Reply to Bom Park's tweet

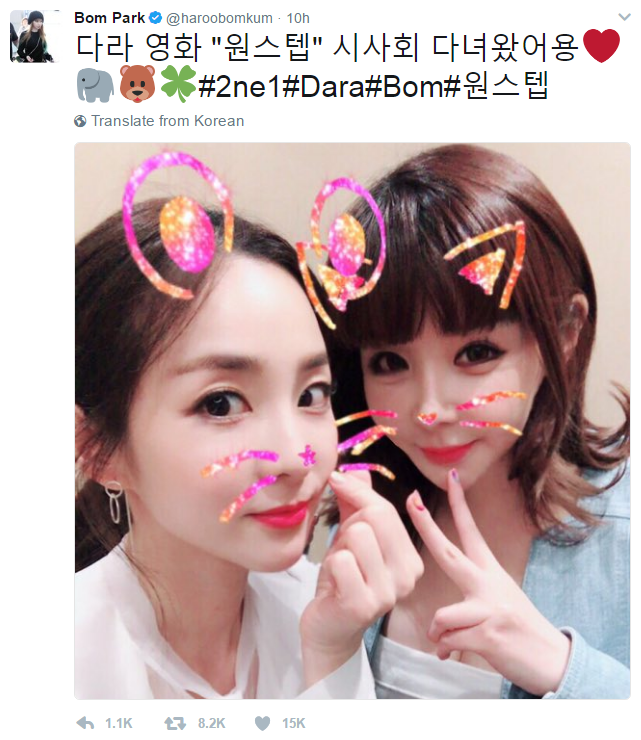85,723
